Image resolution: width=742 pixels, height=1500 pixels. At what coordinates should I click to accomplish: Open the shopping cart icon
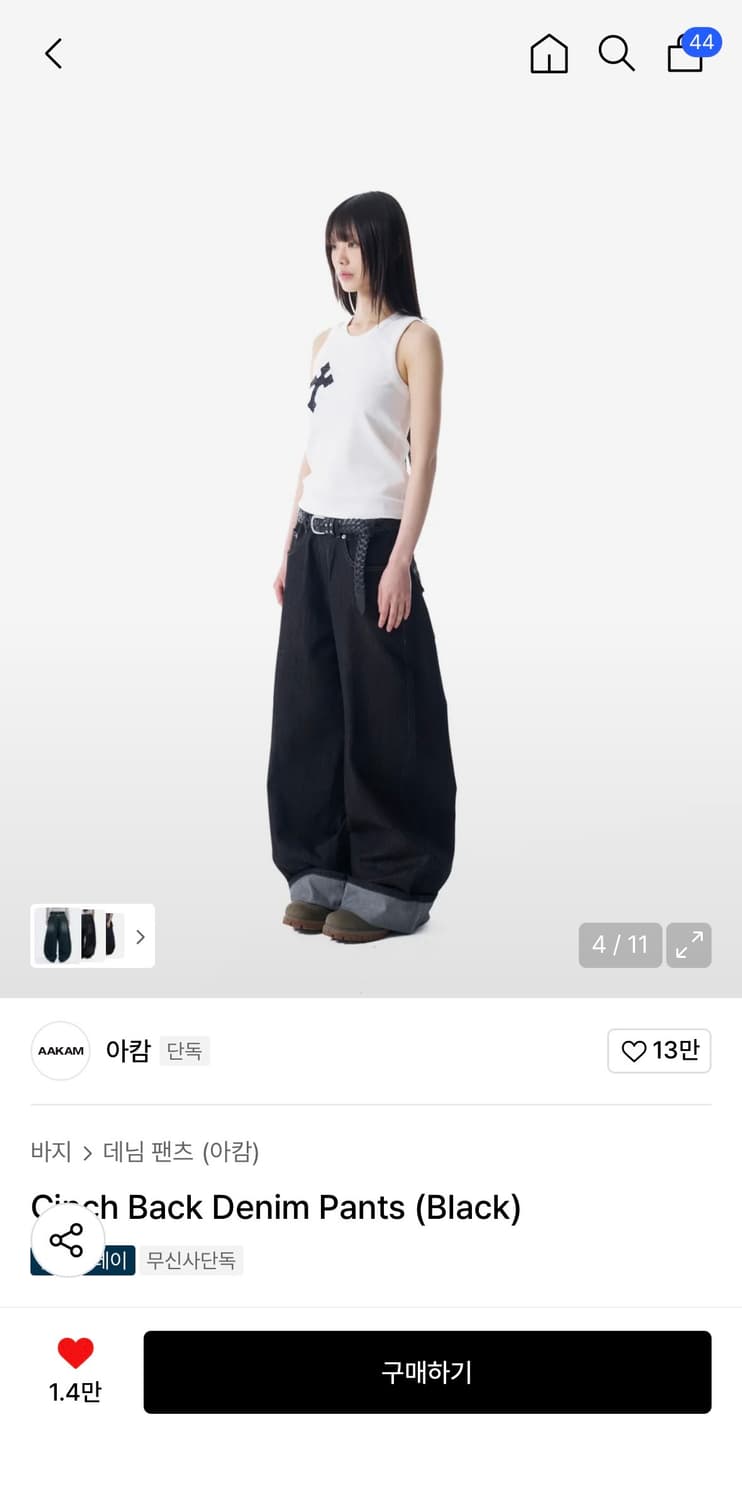(684, 60)
